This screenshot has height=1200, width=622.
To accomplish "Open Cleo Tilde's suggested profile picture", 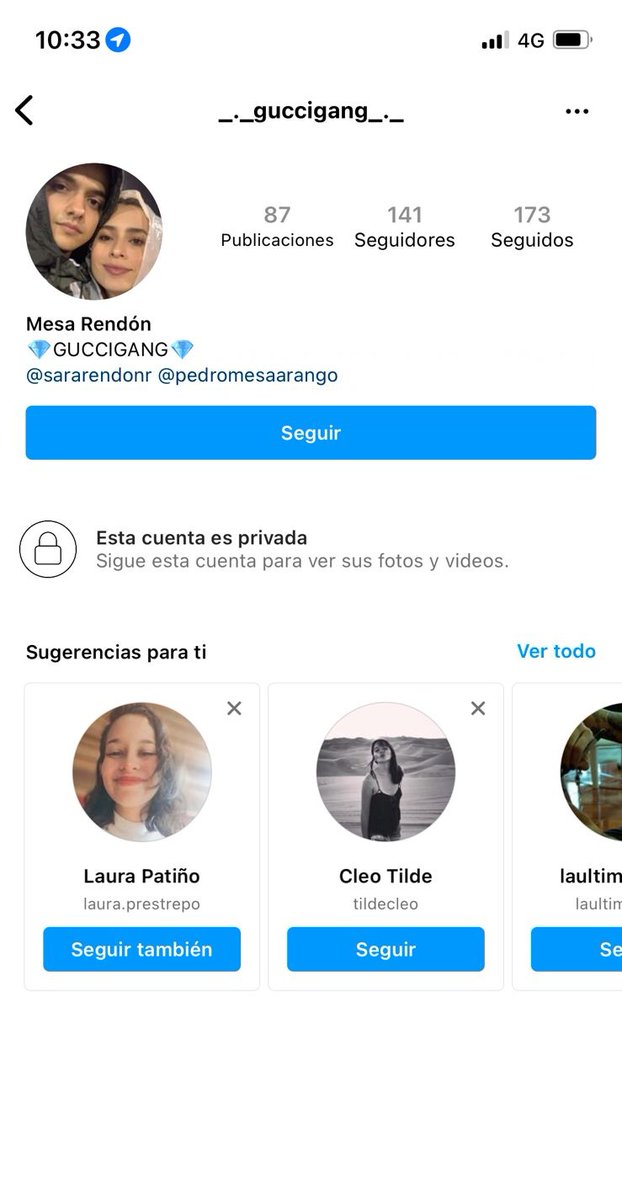I will [x=386, y=772].
